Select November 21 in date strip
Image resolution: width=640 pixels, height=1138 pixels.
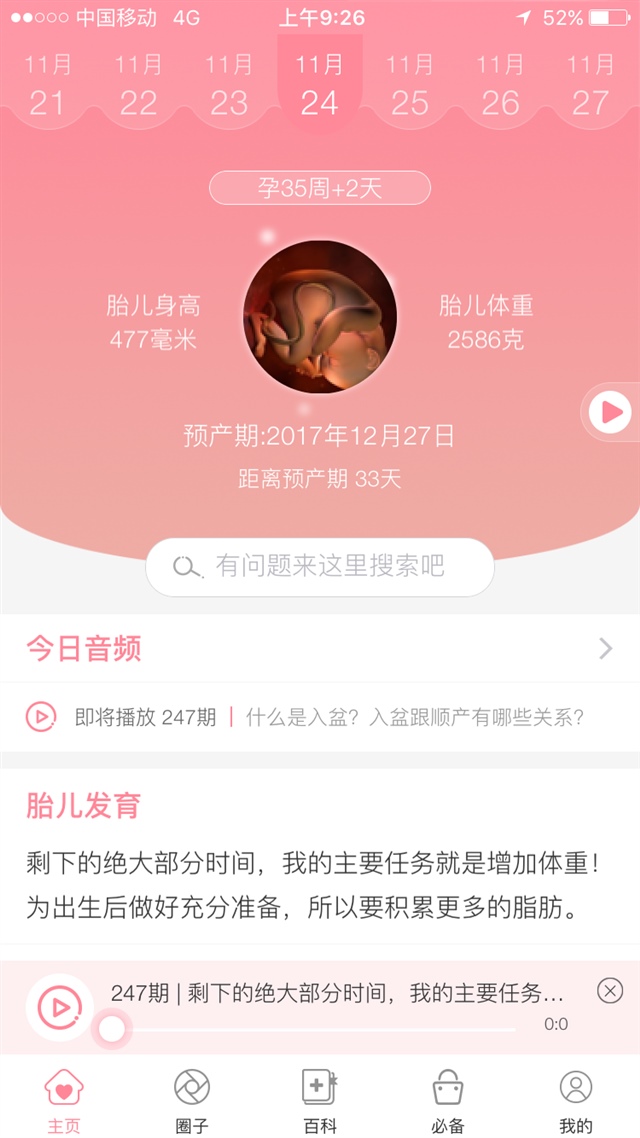pyautogui.click(x=47, y=86)
